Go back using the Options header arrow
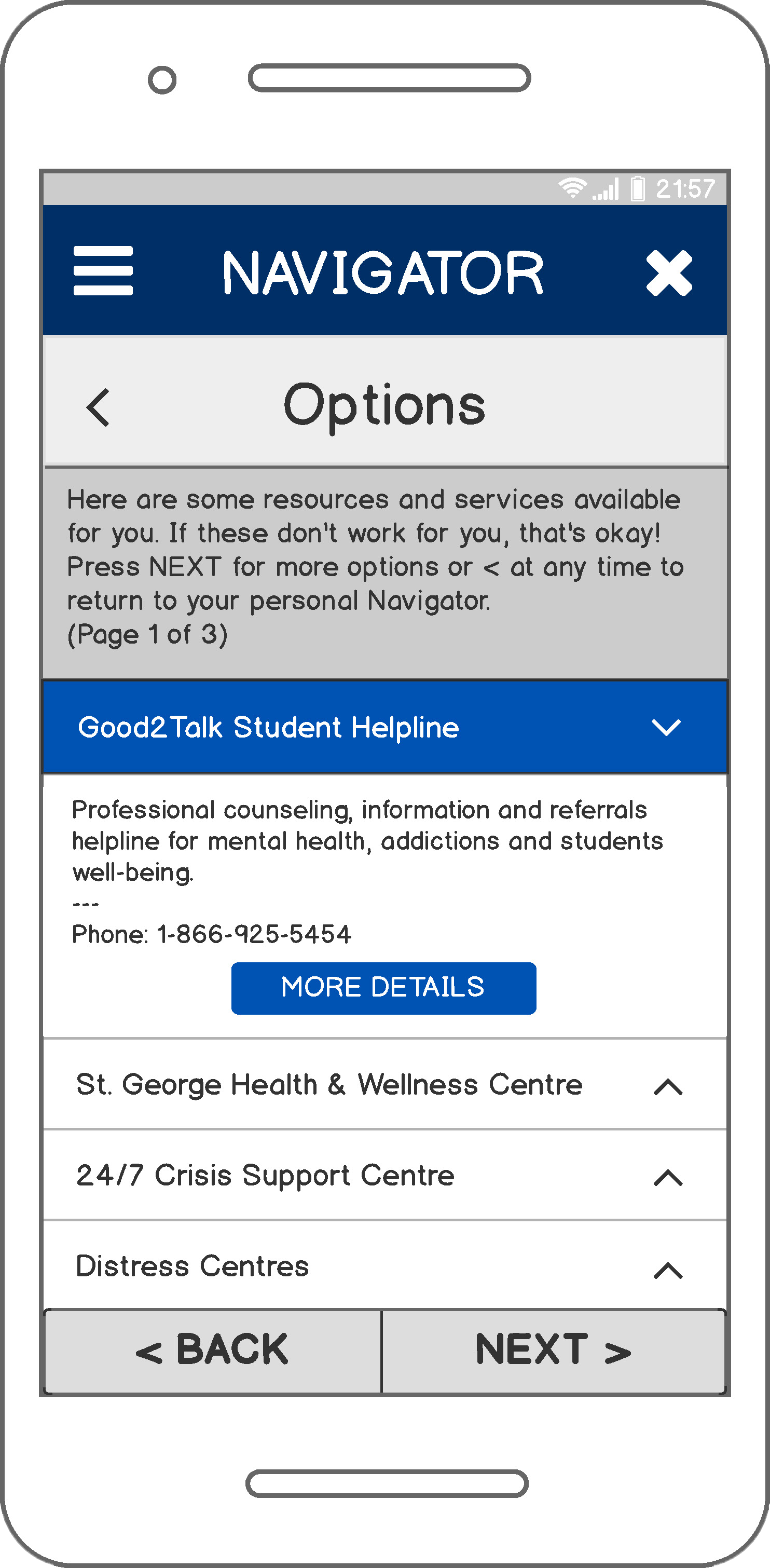 [98, 407]
